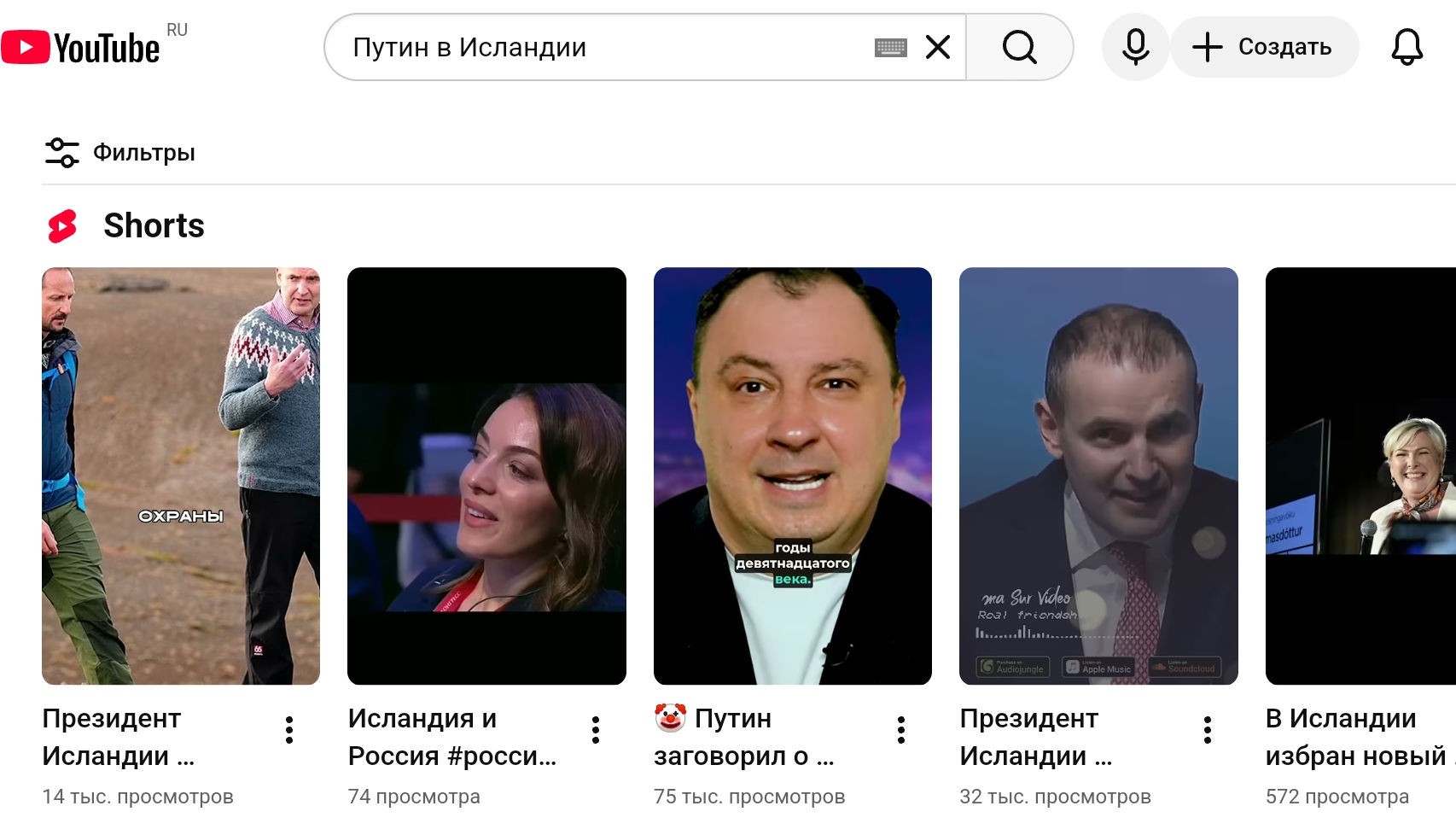Viewport: 1456px width, 835px height.
Task: Open more options for the 14 тыс. просмотров Short
Action: 289,730
